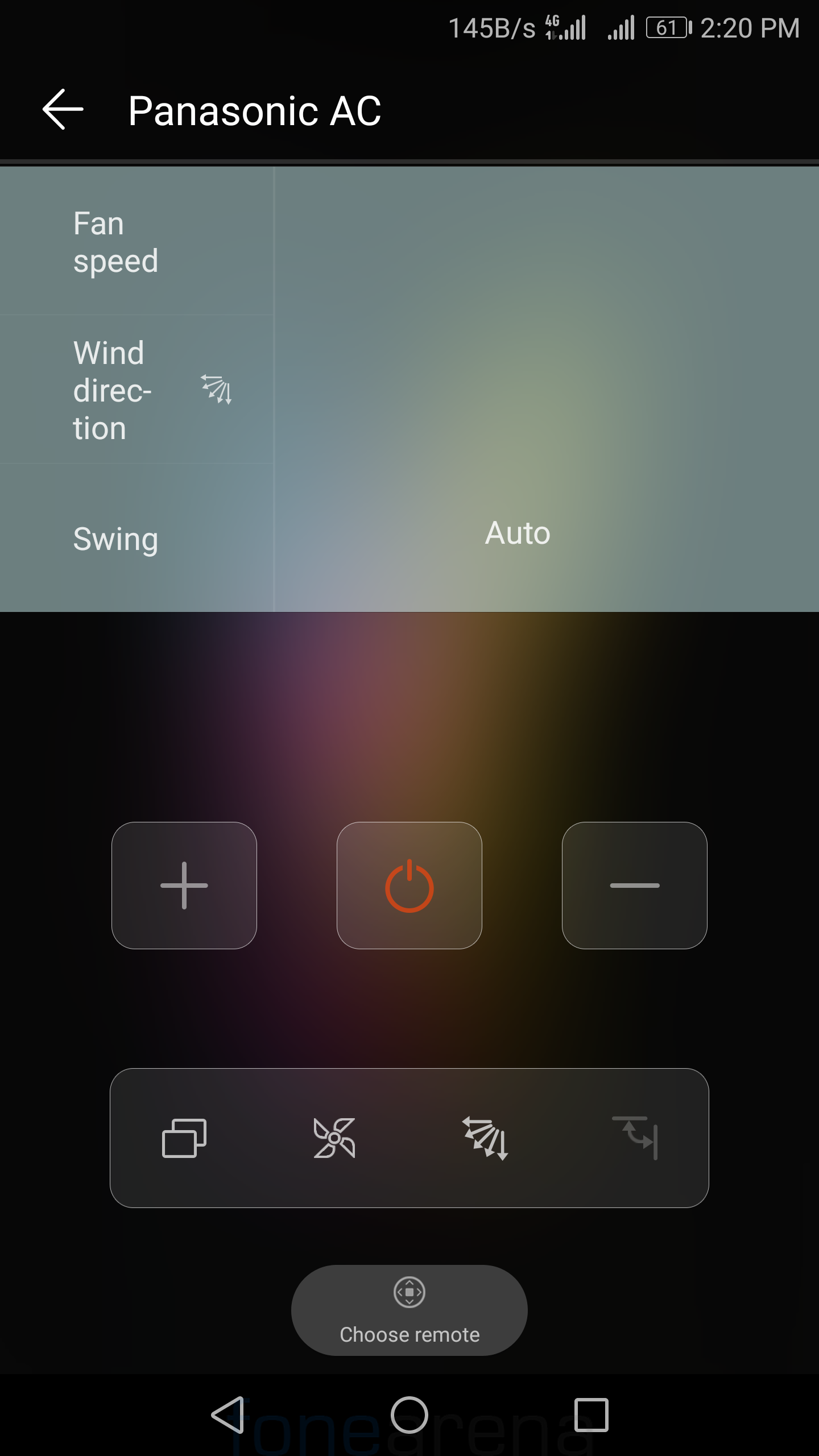Toggle the AC power button
This screenshot has height=1456, width=819.
click(409, 886)
